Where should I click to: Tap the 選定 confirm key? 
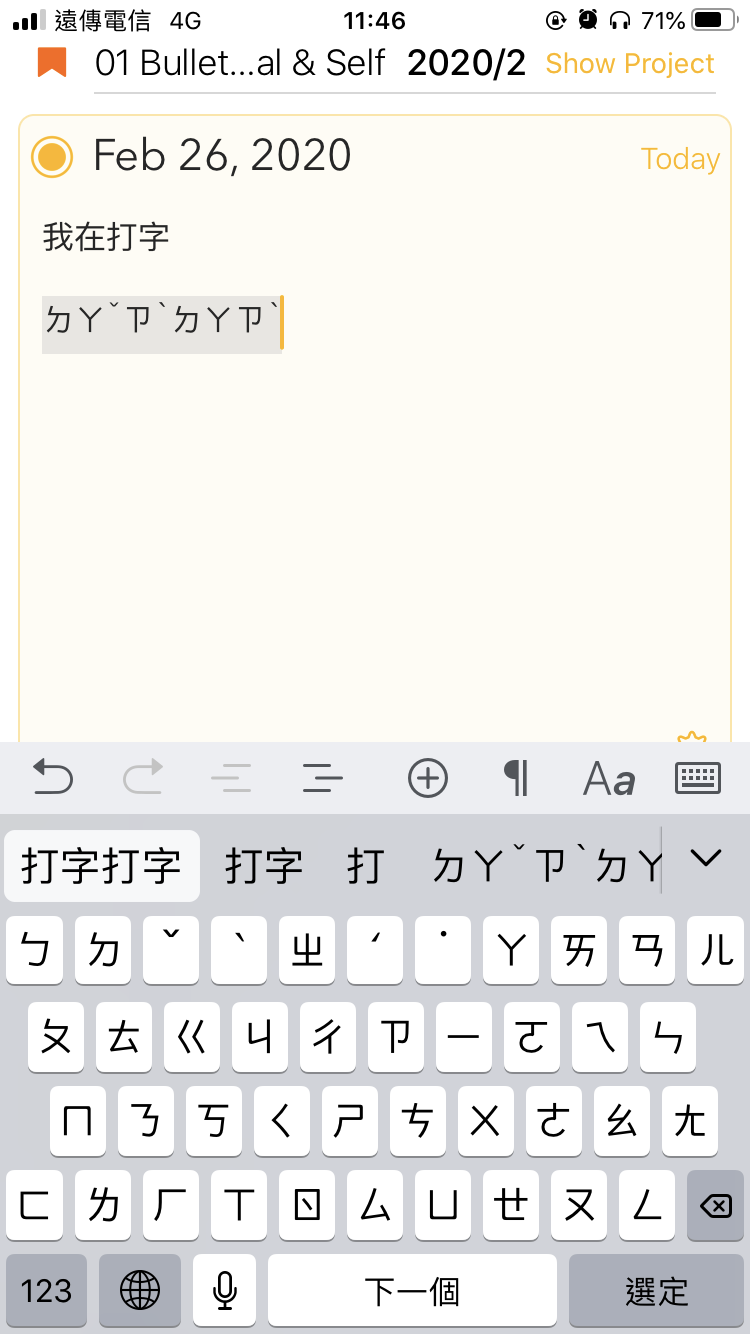(x=657, y=1291)
